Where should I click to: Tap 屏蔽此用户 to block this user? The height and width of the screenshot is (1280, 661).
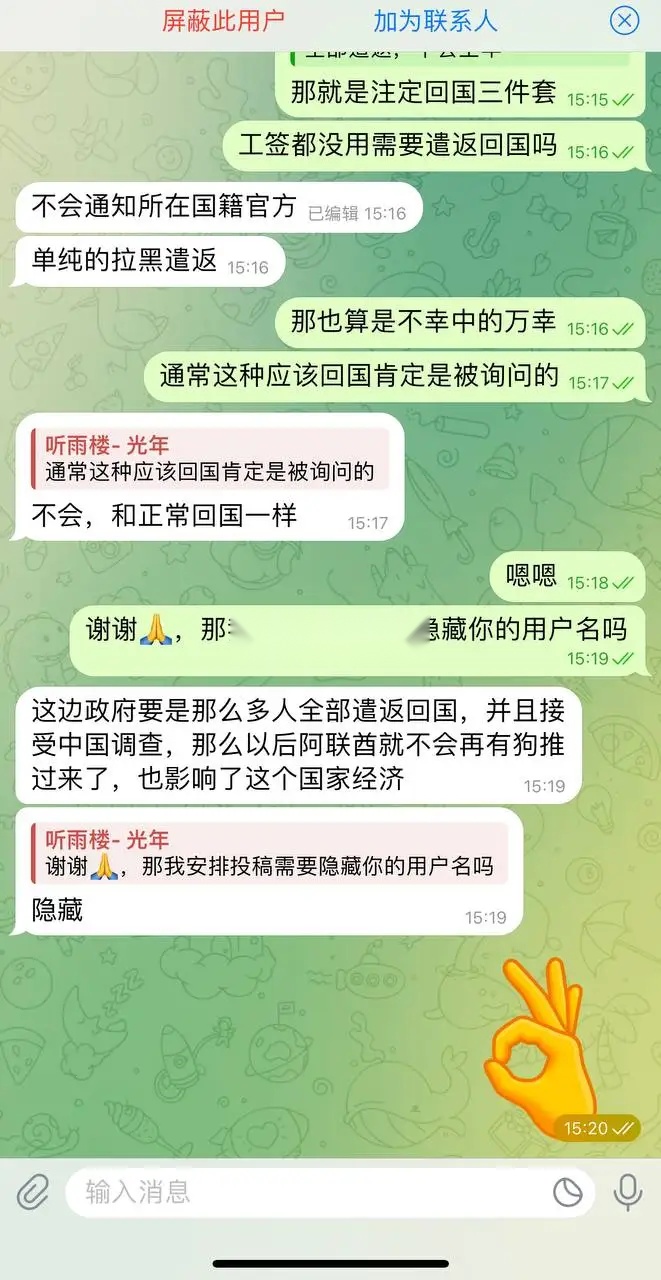tap(223, 21)
